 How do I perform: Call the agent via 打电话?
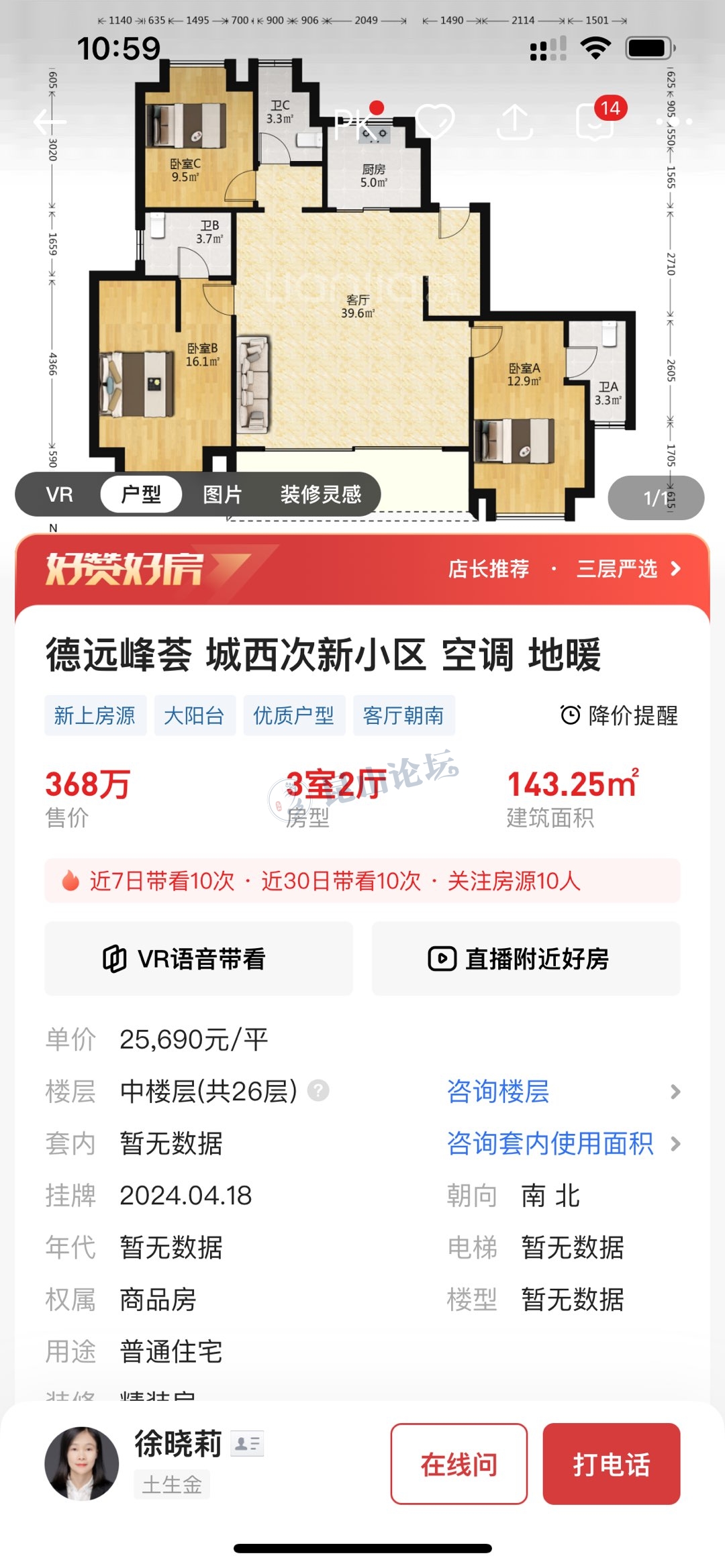pos(611,1464)
